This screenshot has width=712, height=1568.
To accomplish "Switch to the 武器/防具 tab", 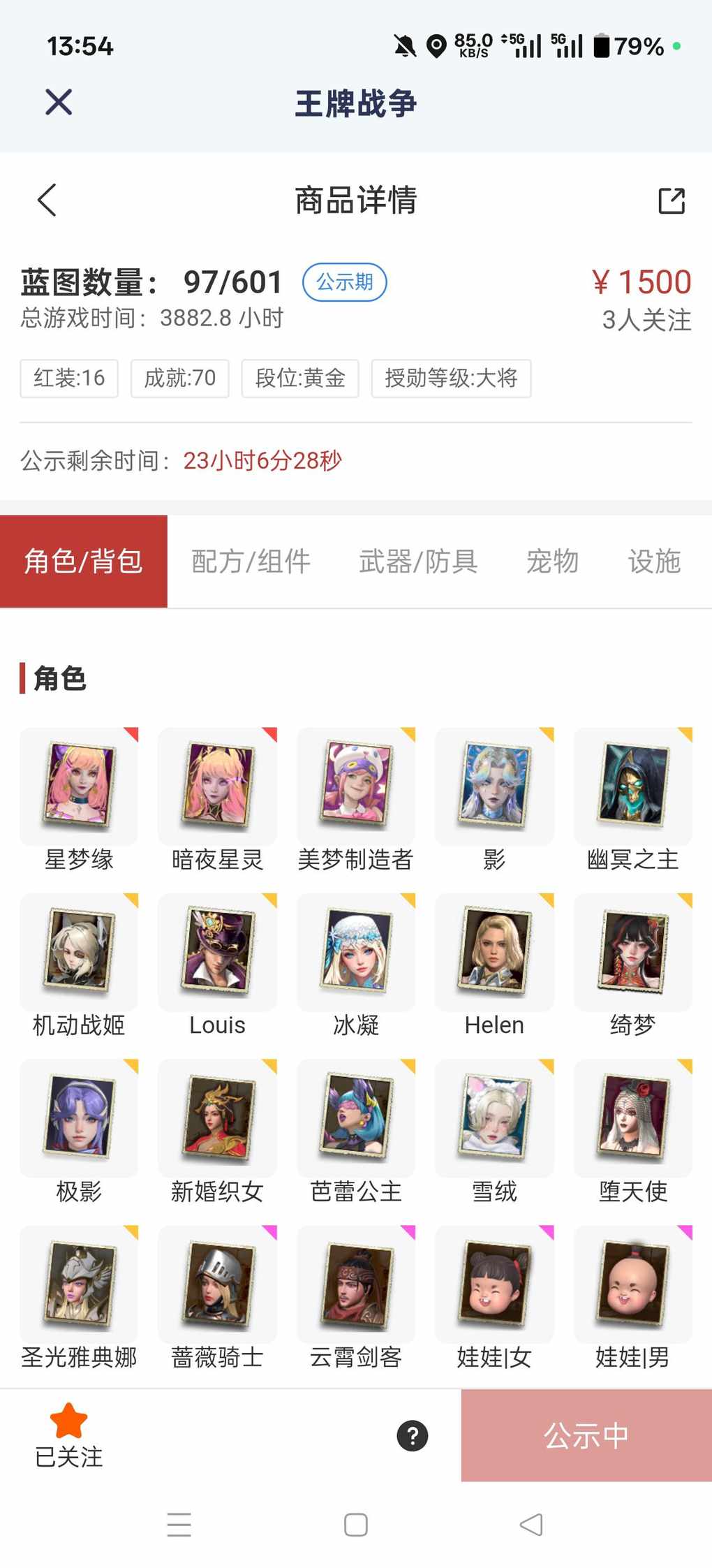I will pos(418,562).
